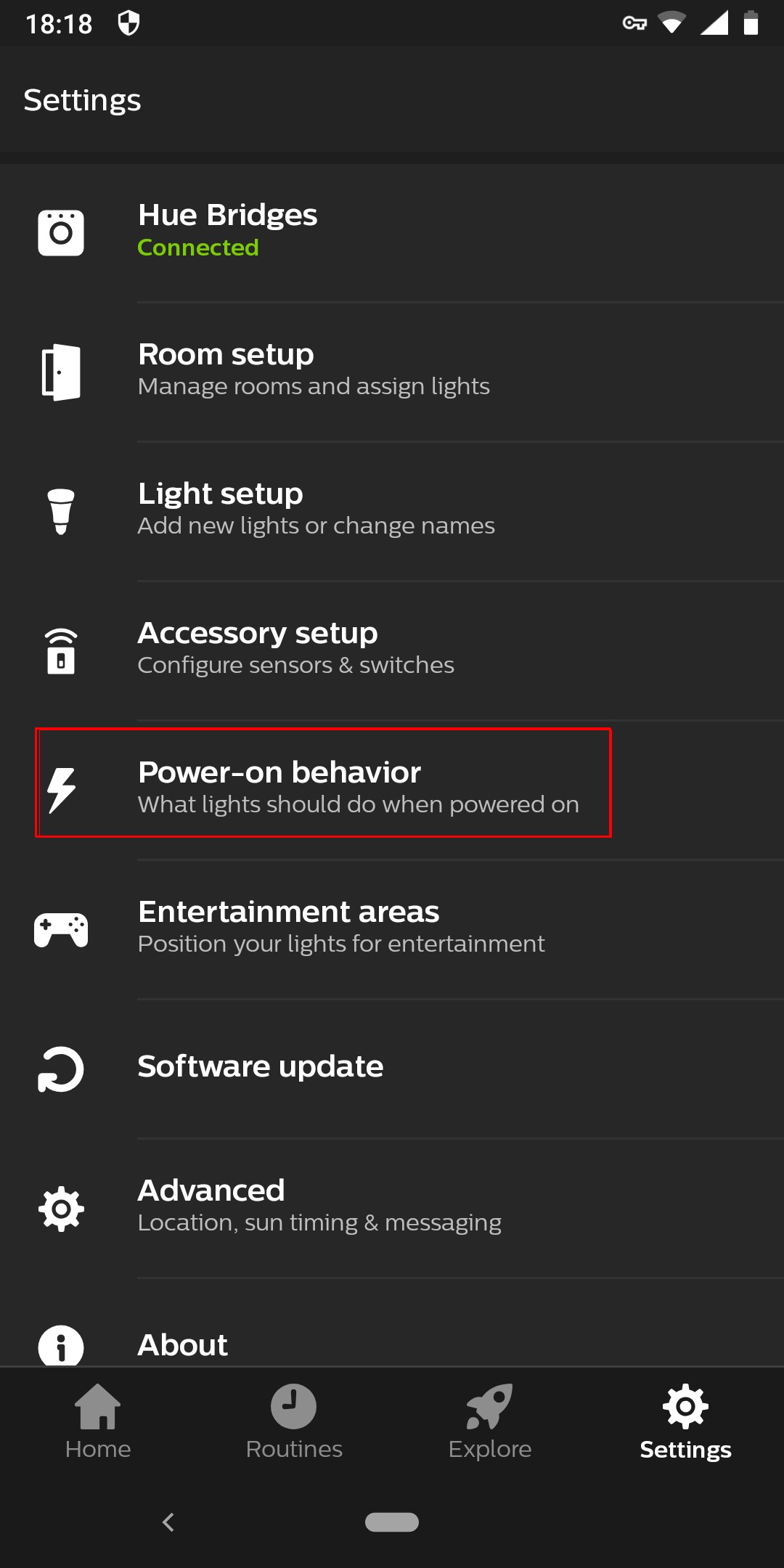Open Accessory setup
The image size is (784, 1568).
[392, 649]
